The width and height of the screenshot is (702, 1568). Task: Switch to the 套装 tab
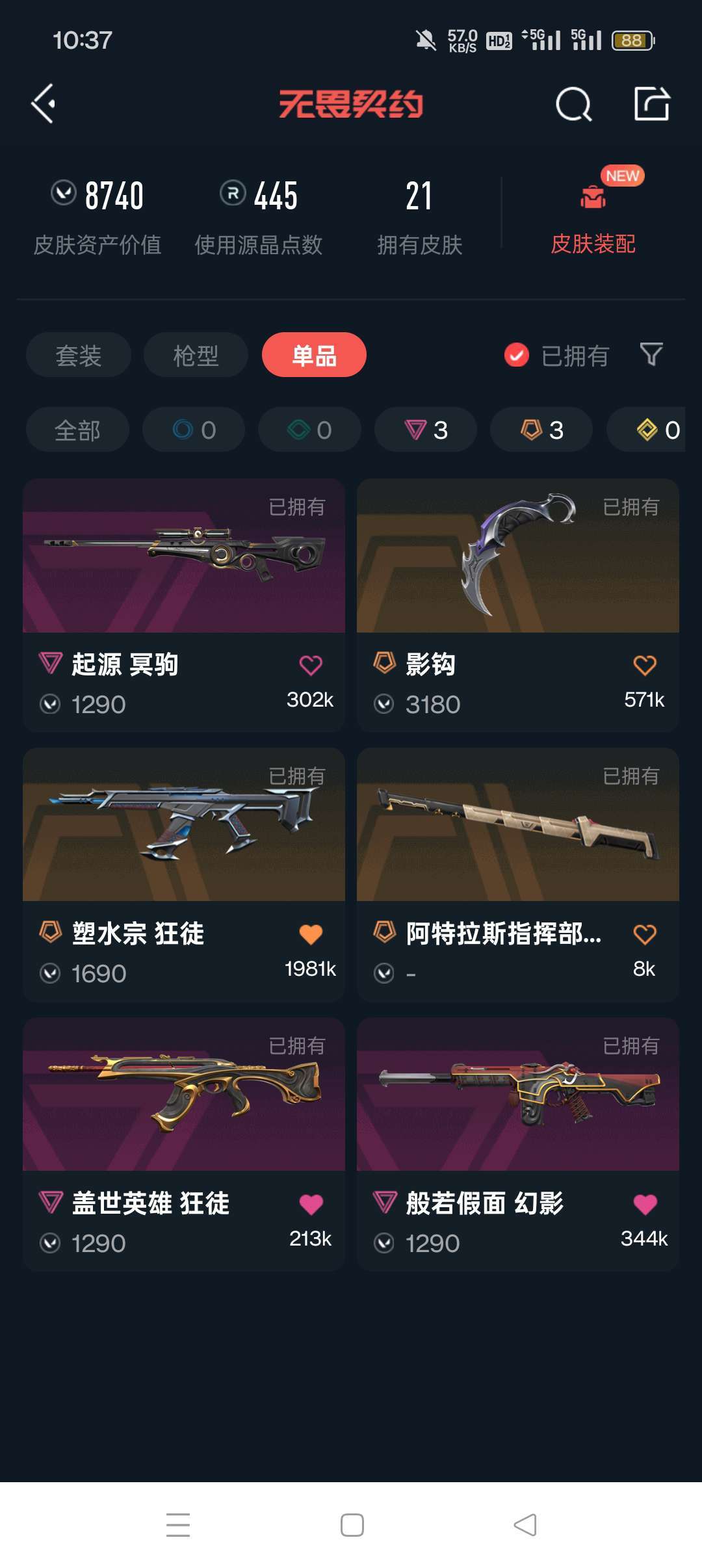(x=79, y=355)
